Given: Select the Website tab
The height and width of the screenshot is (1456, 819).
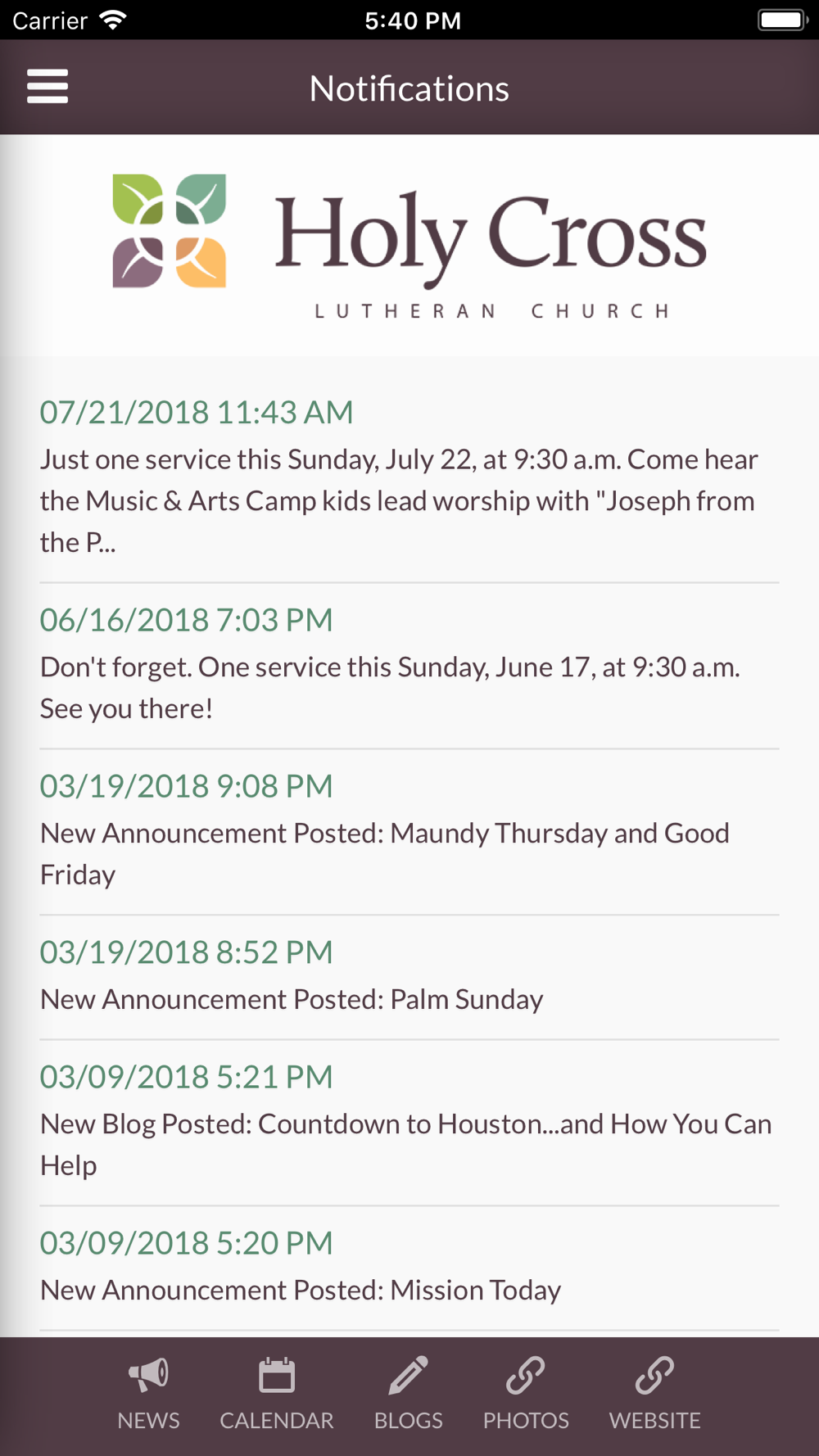Looking at the screenshot, I should 655,1395.
